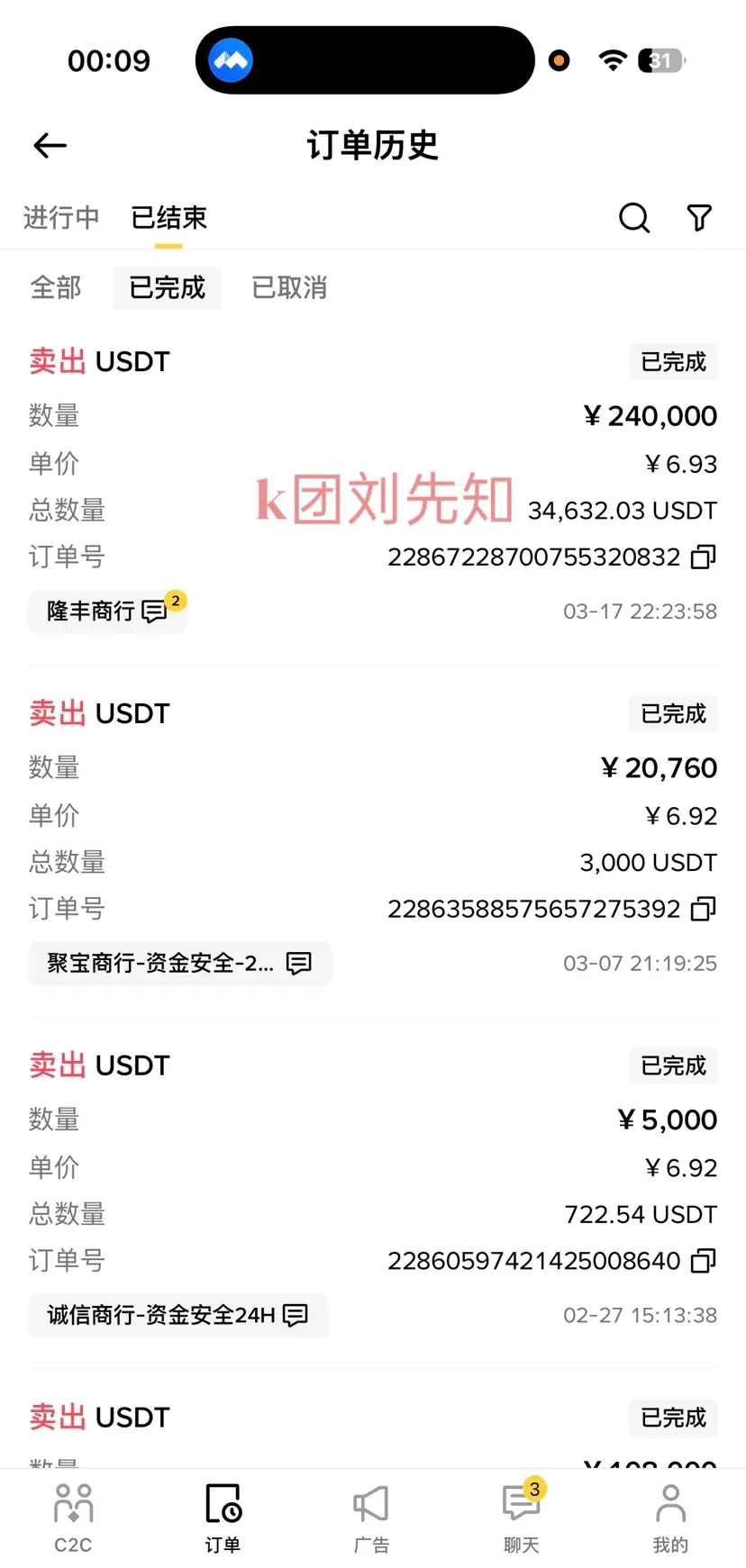Open the order search icon
Viewport: 746px width, 1568px height.
click(x=634, y=218)
